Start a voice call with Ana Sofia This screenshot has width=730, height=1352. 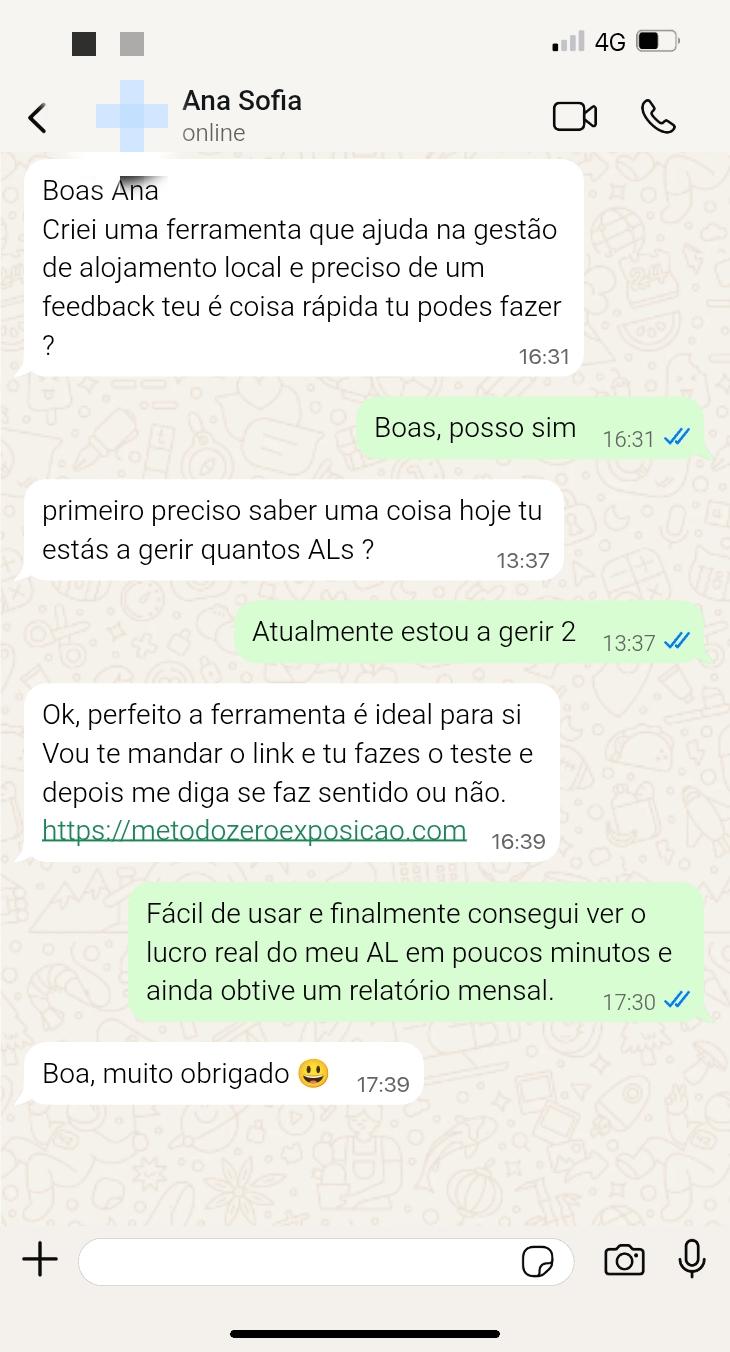tap(660, 116)
